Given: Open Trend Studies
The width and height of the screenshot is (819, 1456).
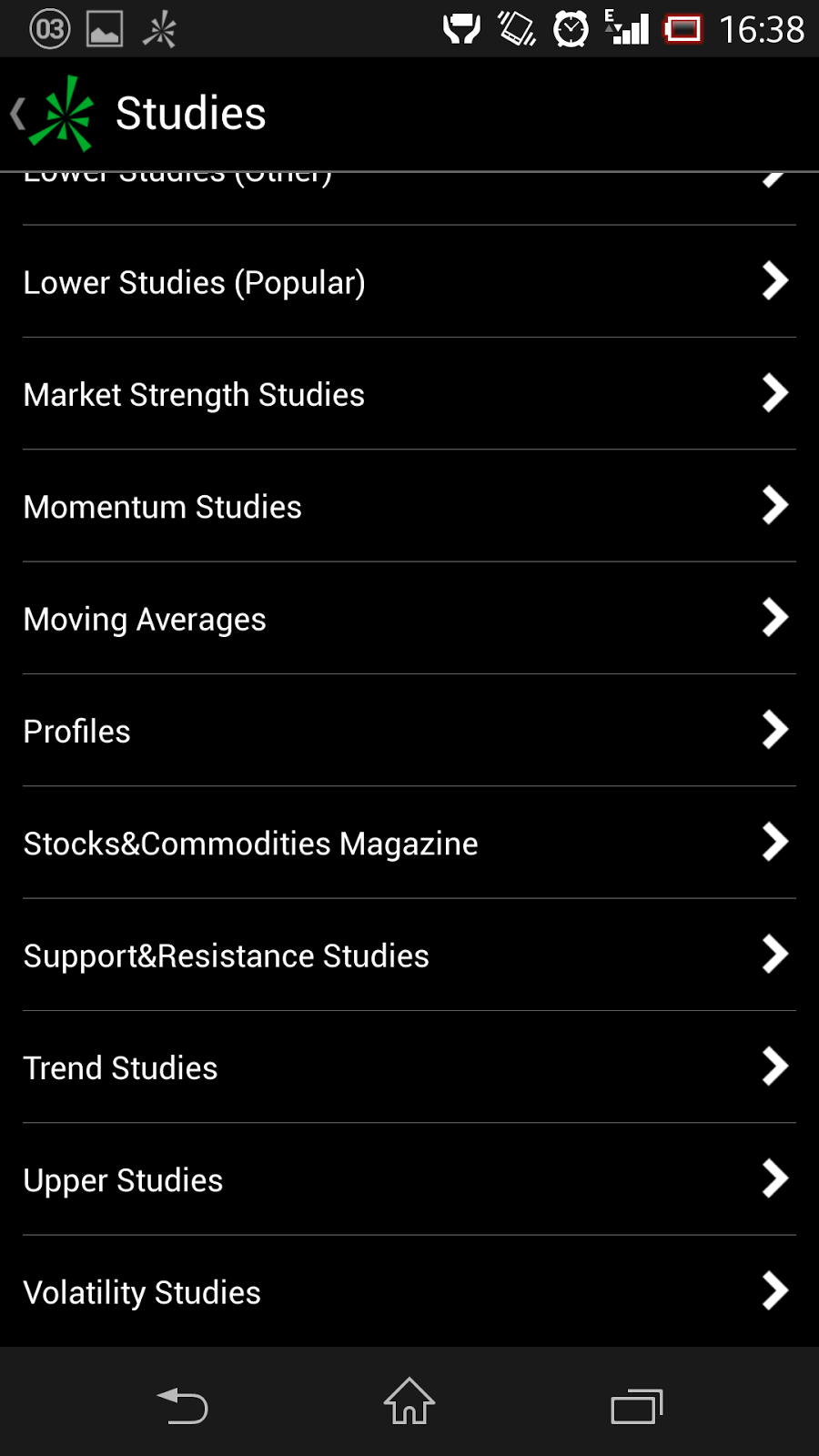Looking at the screenshot, I should tap(409, 1067).
